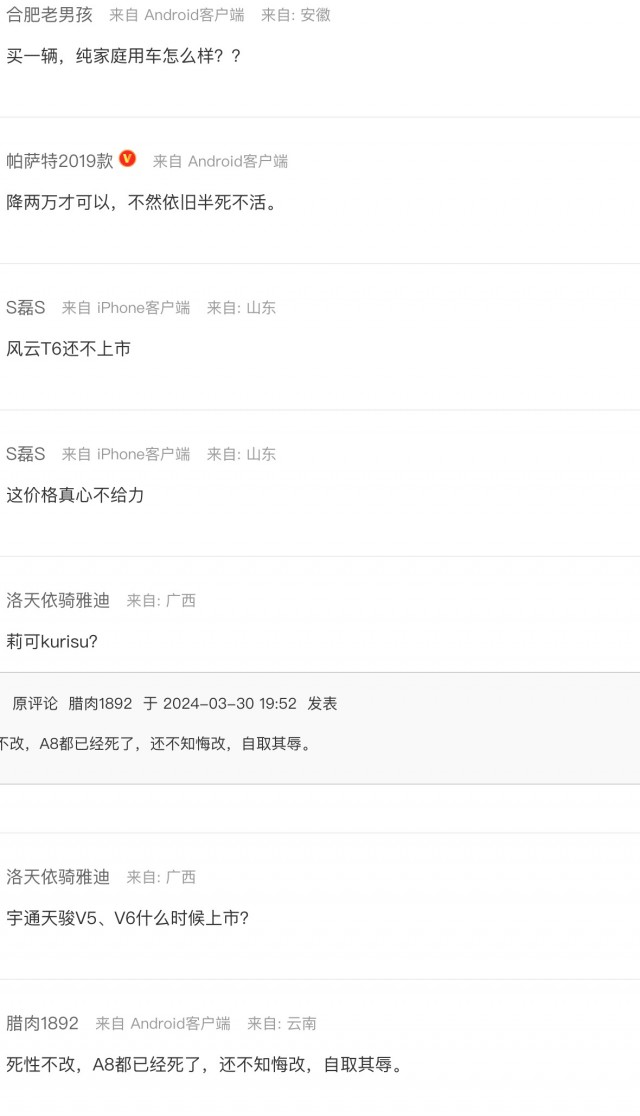Open 洛天依骑雅迪's profile above 宇通天骏 comment
640x1116 pixels.
coord(58,877)
